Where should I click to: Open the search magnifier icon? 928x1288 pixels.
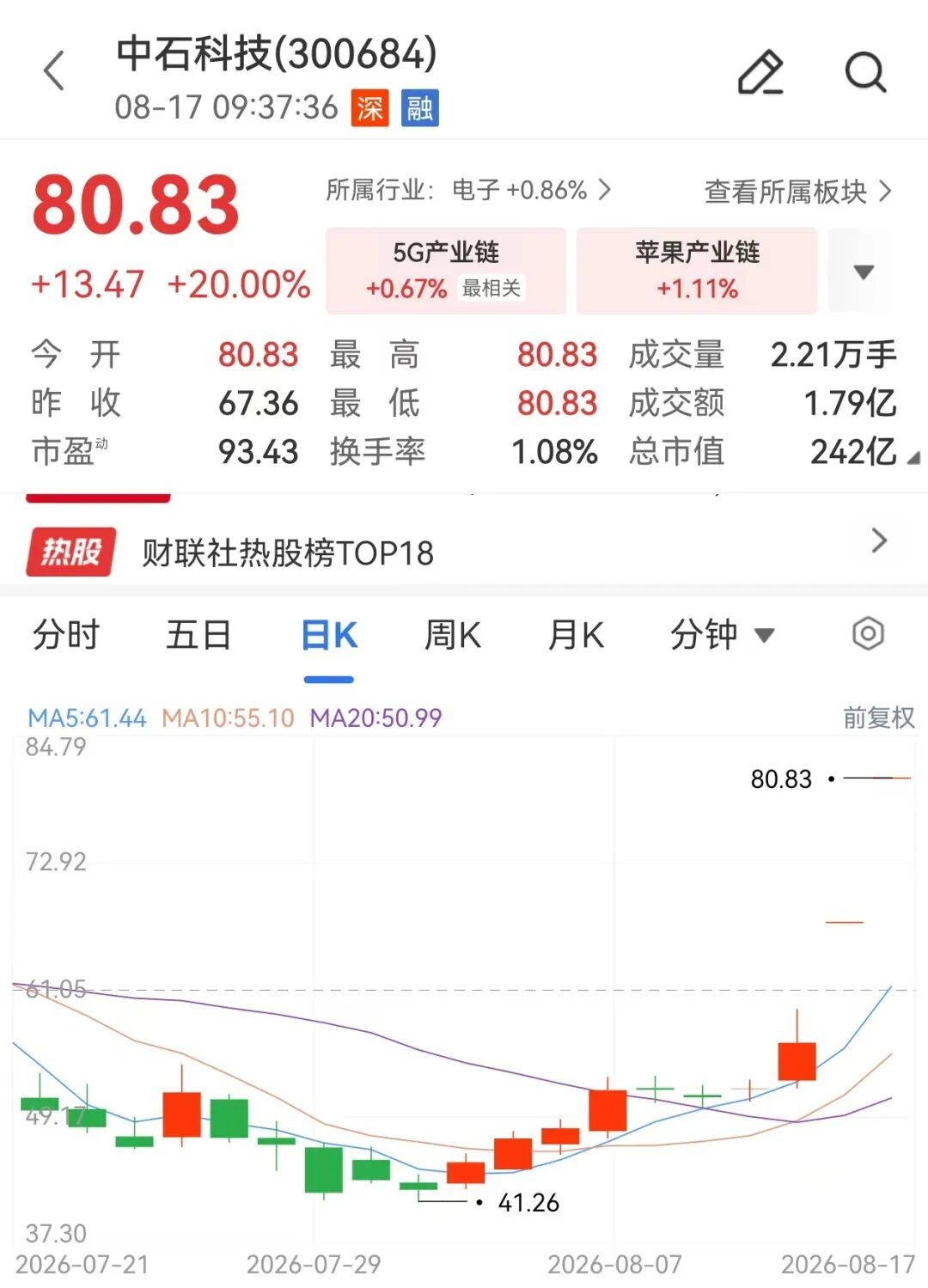coord(864,71)
